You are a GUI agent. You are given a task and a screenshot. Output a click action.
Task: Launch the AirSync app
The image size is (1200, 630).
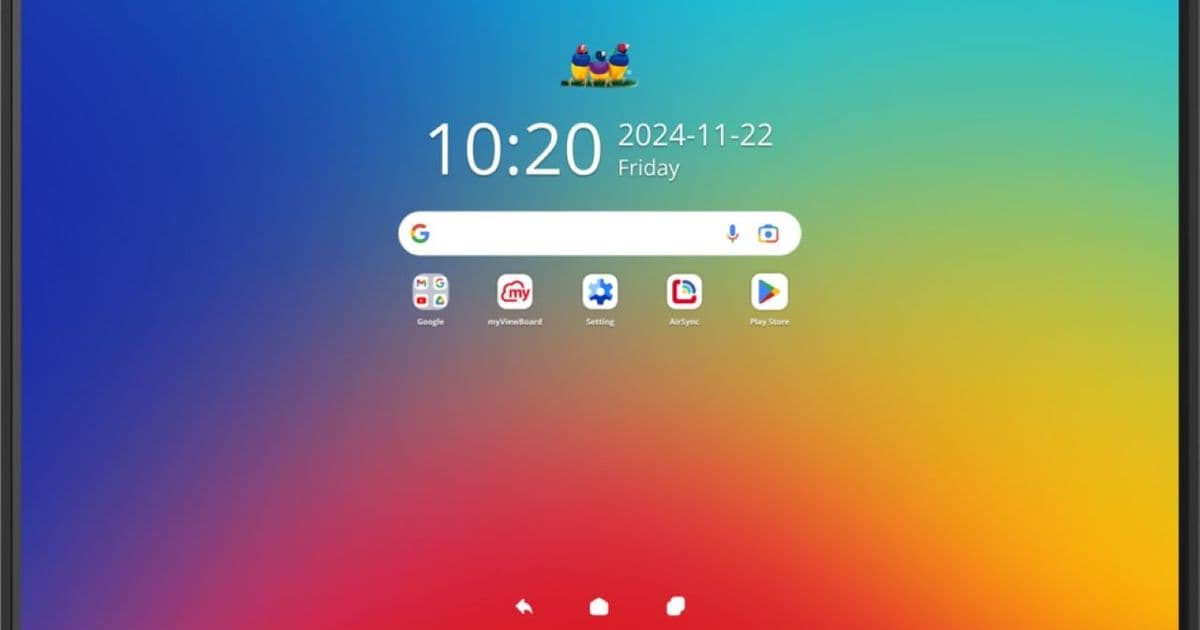click(684, 292)
